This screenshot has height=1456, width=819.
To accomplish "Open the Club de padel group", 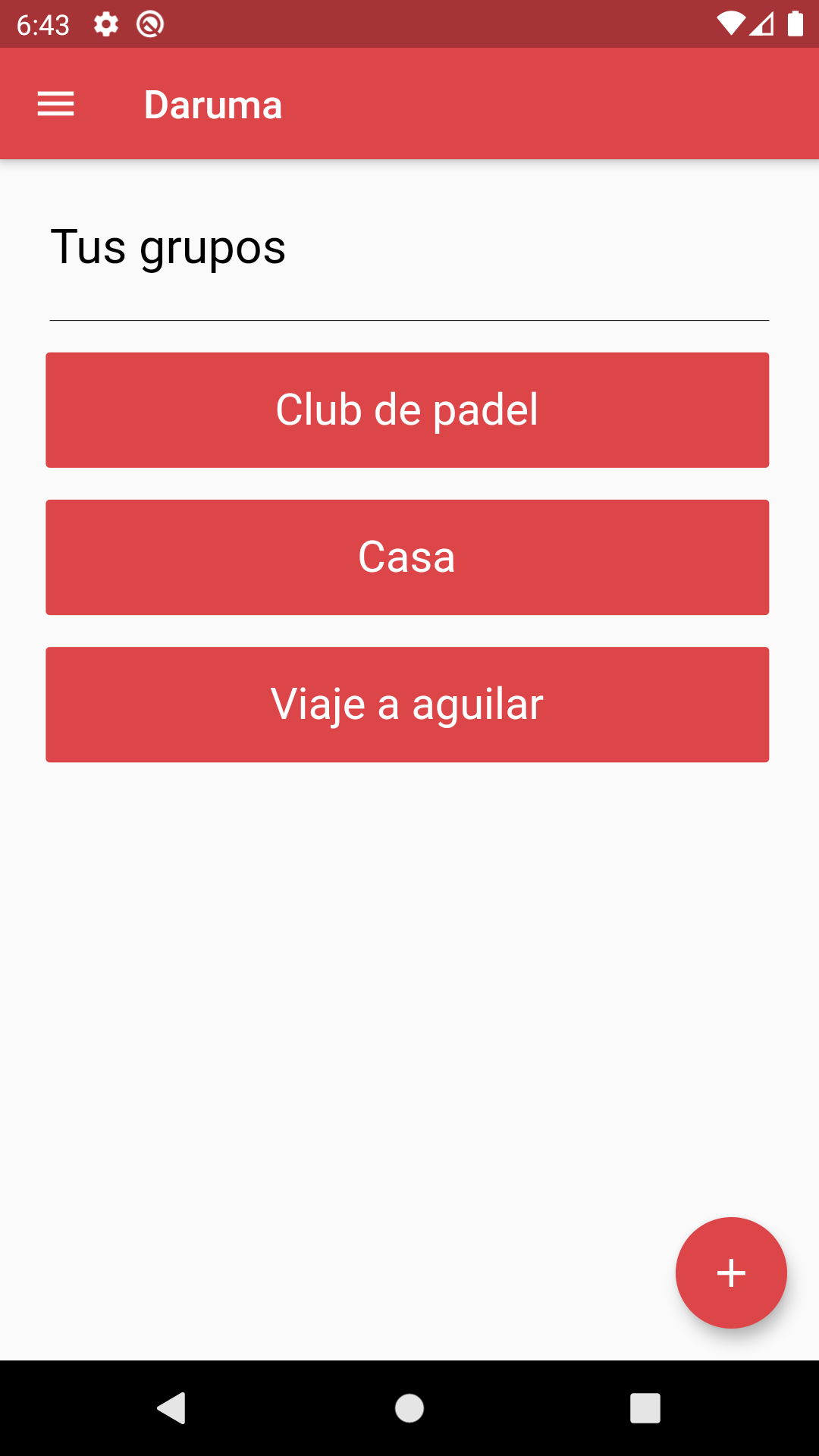I will click(407, 409).
